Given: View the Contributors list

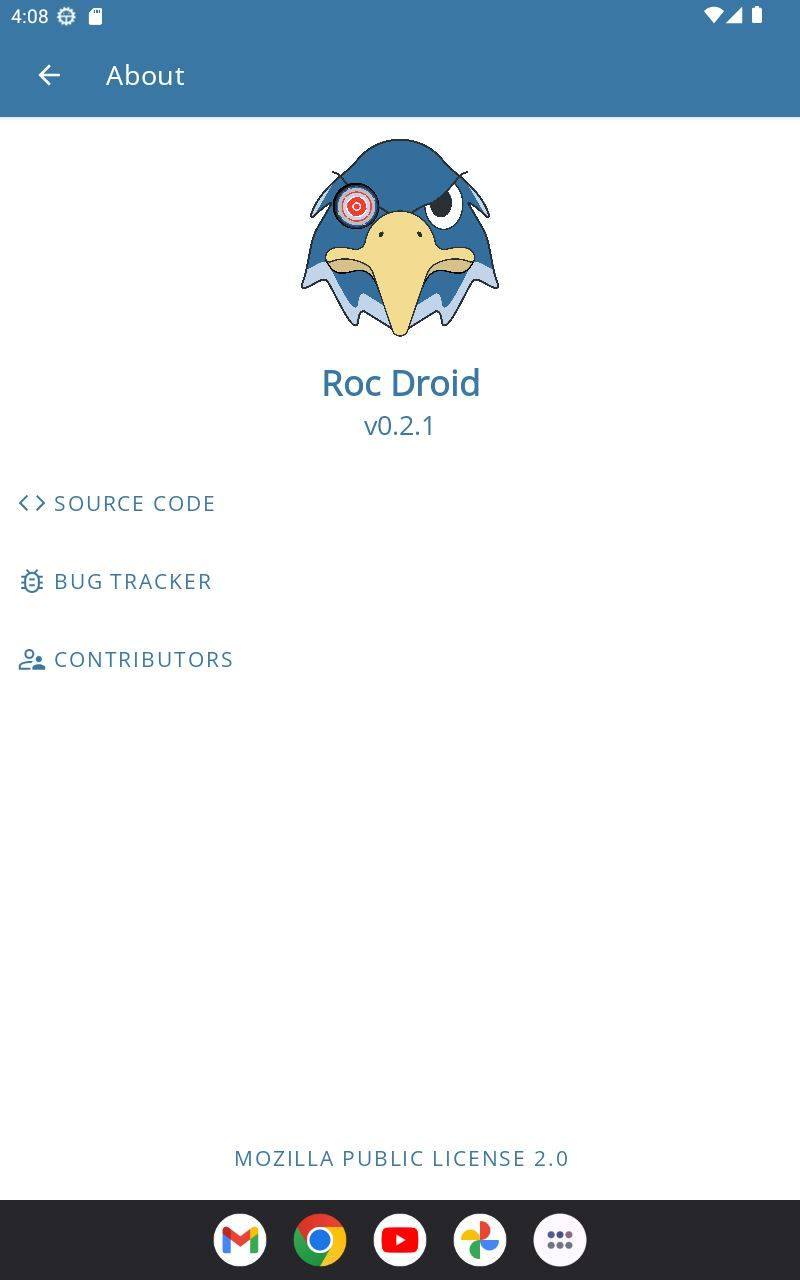Looking at the screenshot, I should (x=144, y=659).
